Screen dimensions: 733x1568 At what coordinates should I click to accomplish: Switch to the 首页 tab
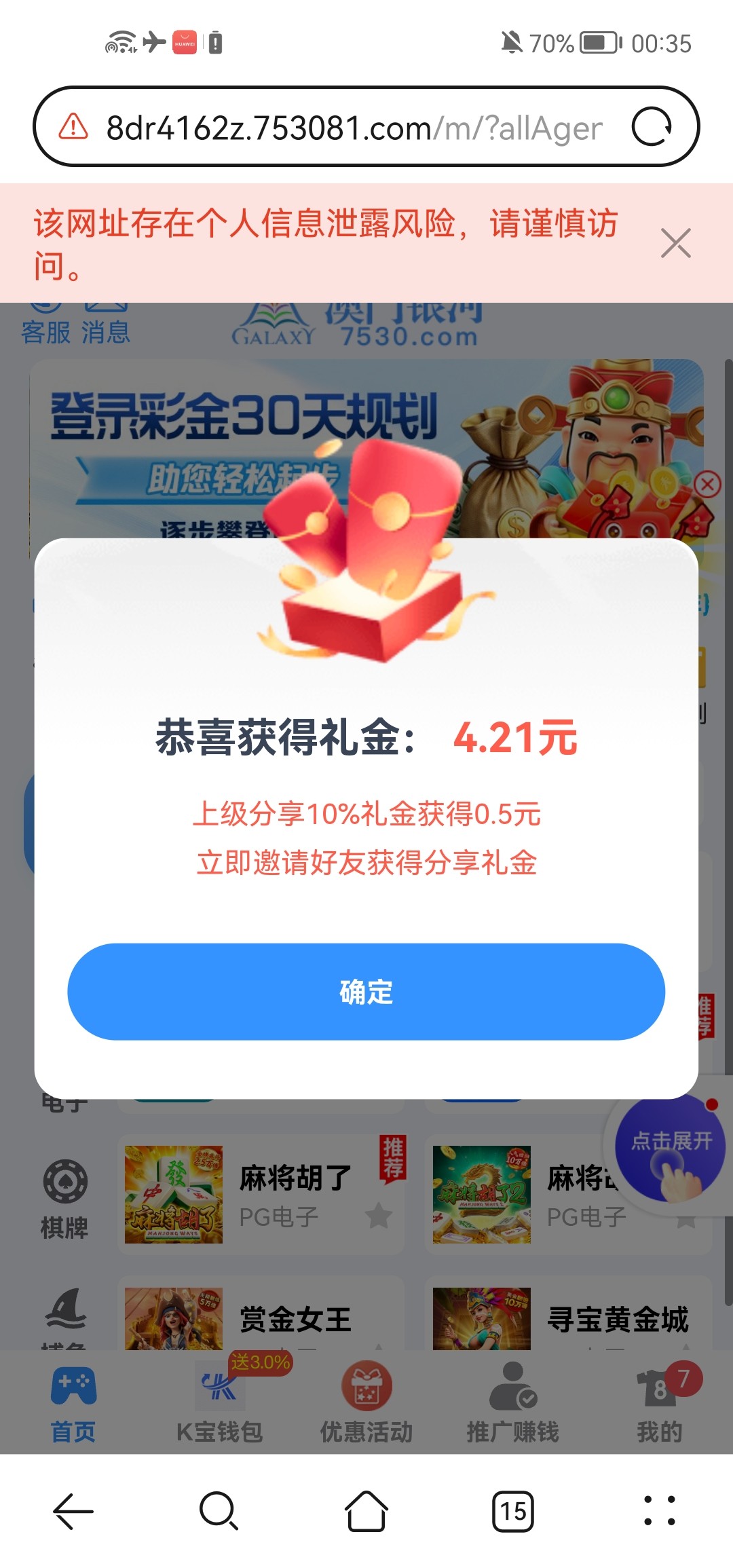[73, 1403]
